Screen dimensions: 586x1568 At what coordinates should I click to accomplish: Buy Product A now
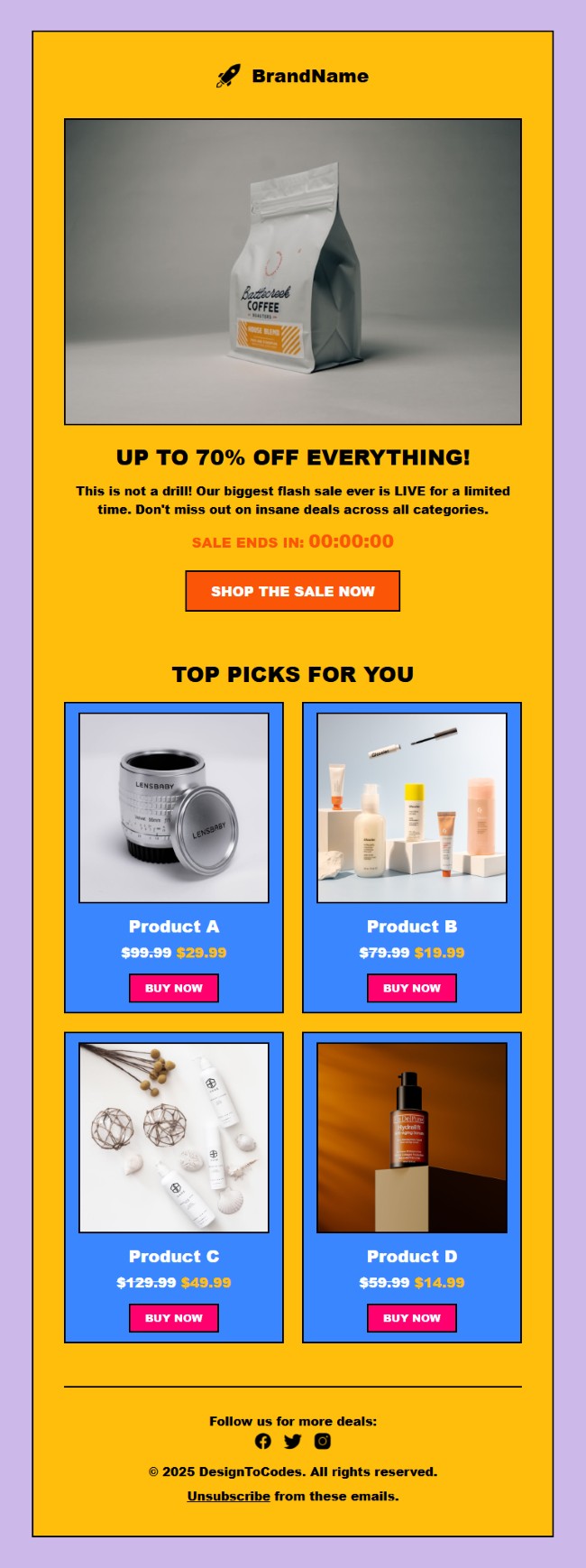(174, 988)
